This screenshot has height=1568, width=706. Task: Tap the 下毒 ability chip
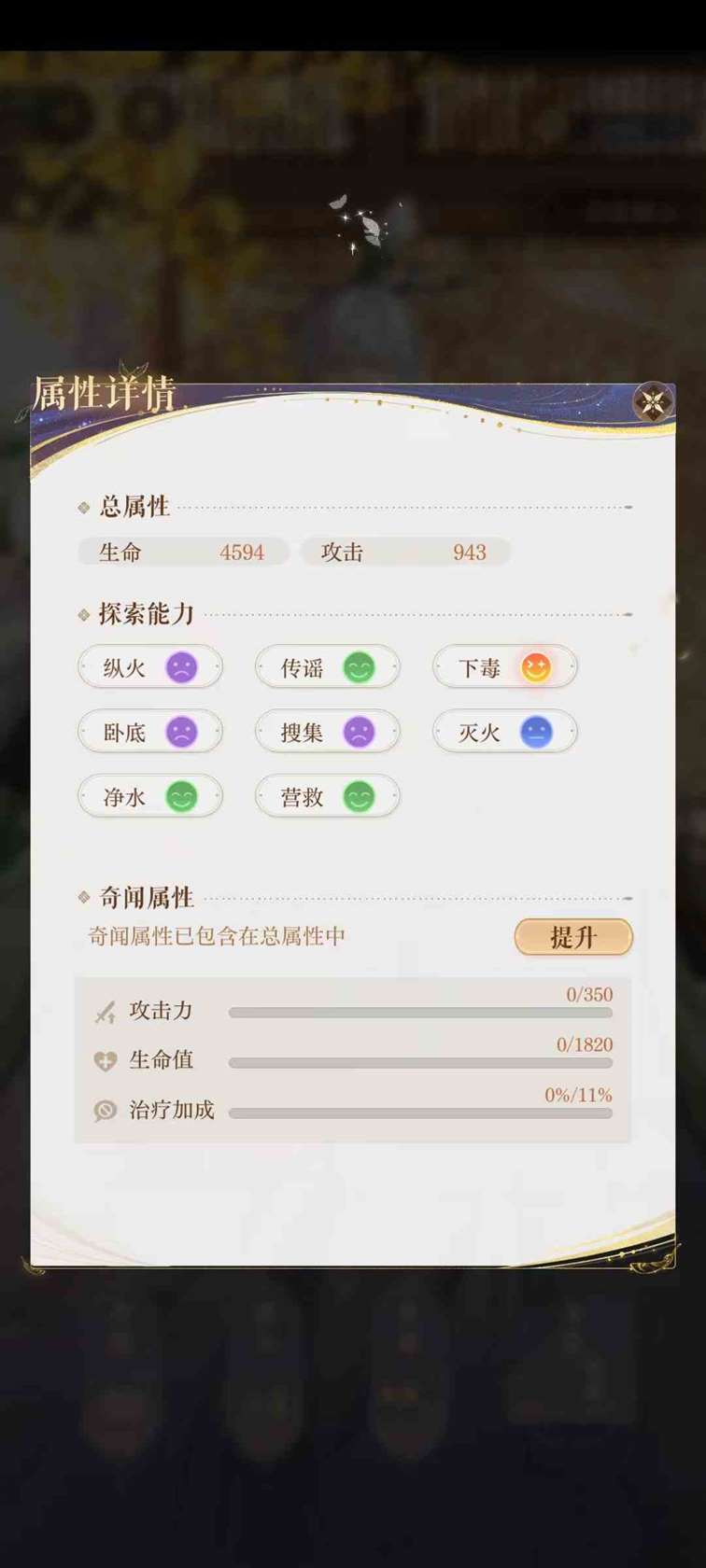coord(505,667)
